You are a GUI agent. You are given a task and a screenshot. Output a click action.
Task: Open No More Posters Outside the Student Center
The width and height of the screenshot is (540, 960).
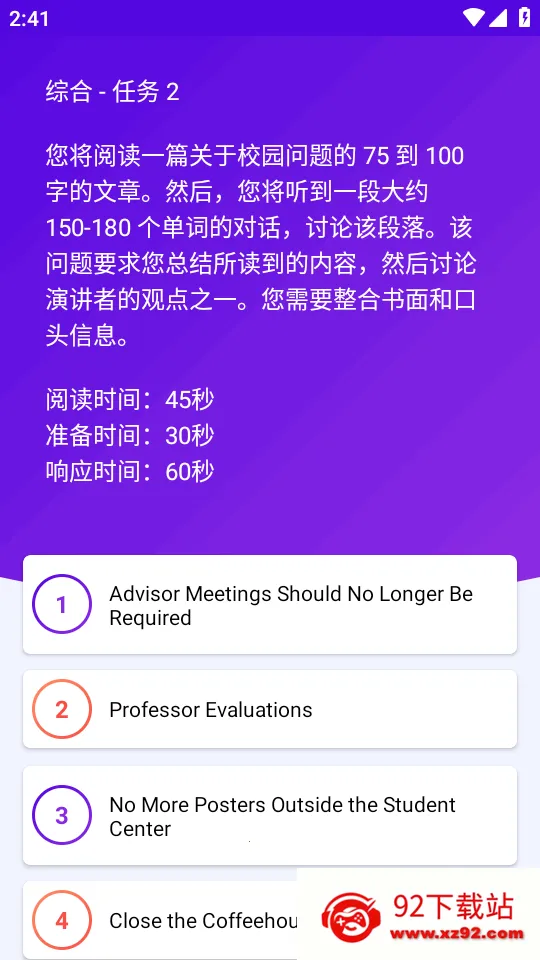pos(269,816)
